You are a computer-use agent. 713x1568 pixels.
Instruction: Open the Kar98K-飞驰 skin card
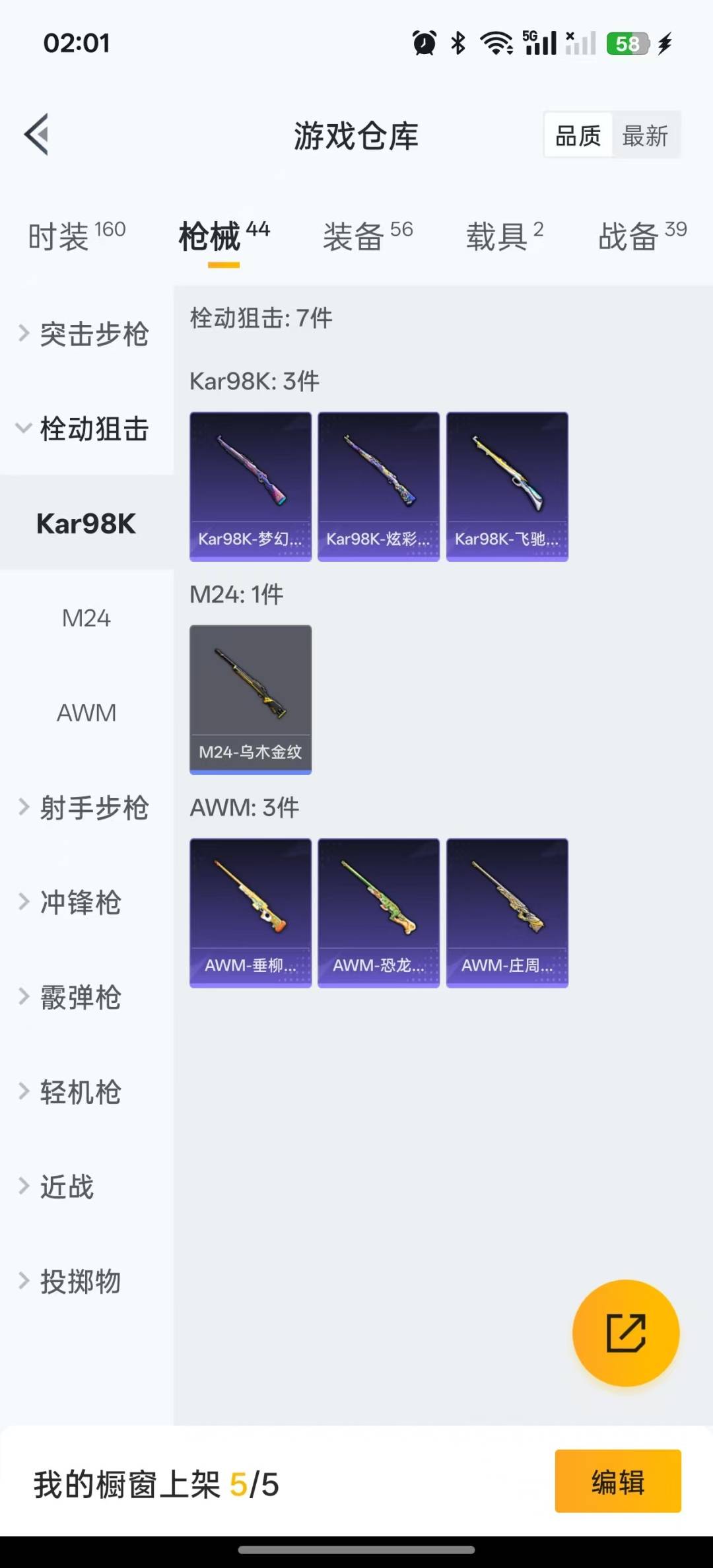507,487
